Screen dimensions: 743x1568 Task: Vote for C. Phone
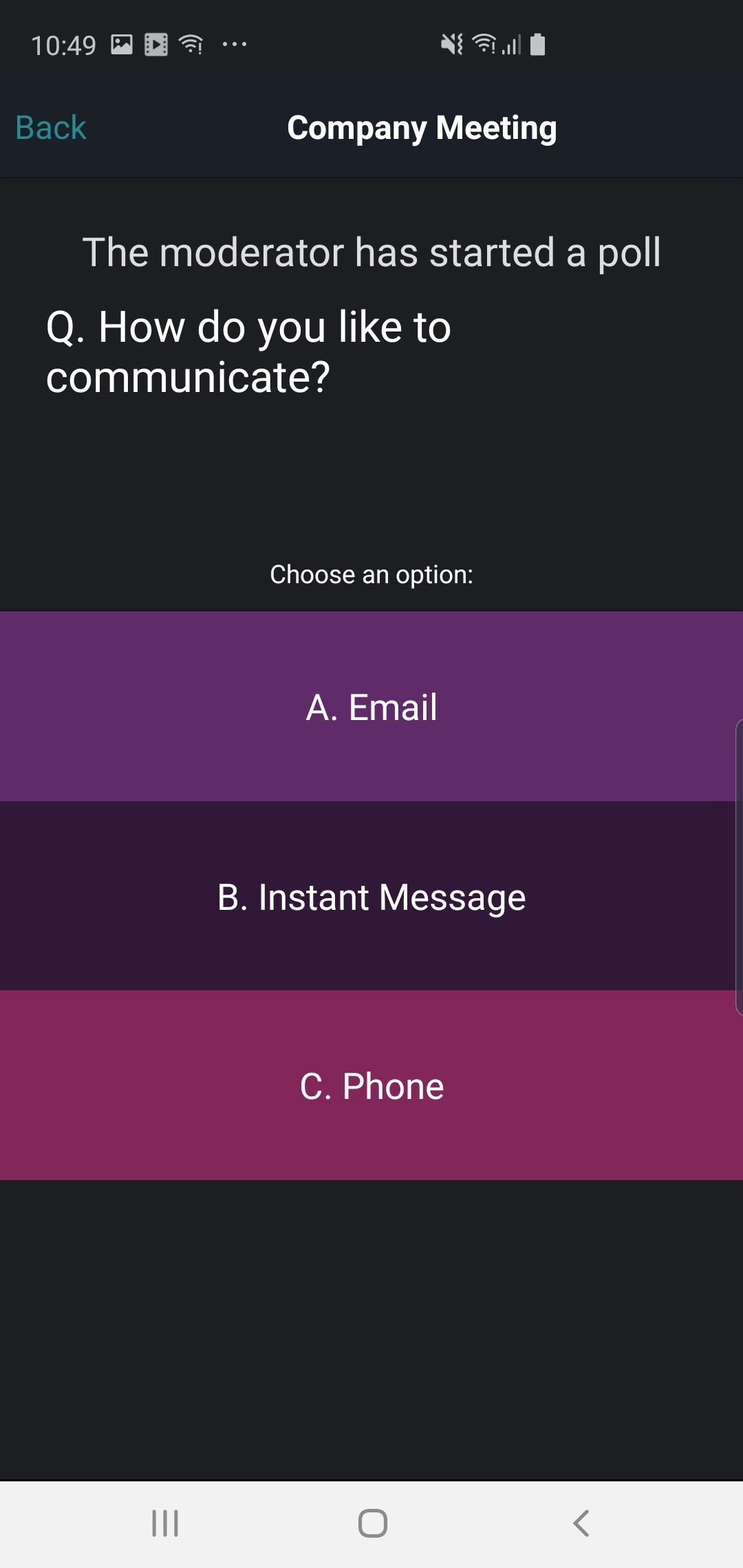click(371, 1086)
